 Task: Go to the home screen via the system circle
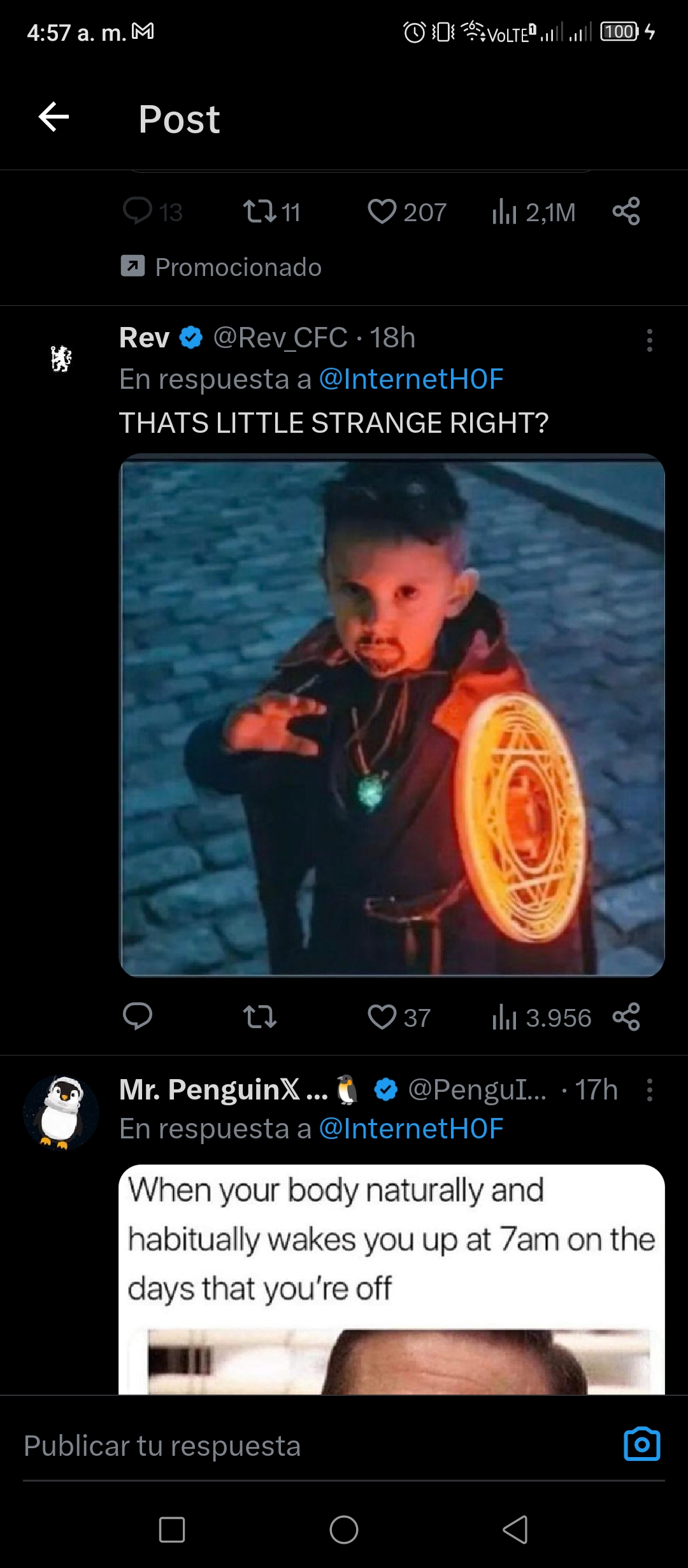coord(344,1529)
